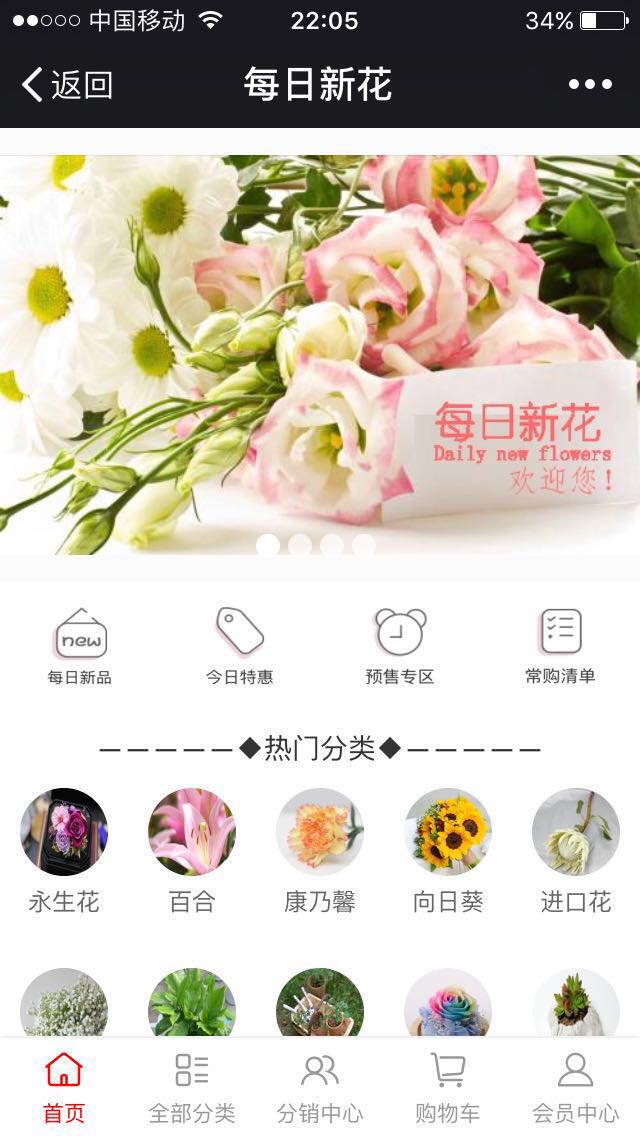Switch to the 会员中心 member tab
The width and height of the screenshot is (640, 1136).
click(x=576, y=1088)
